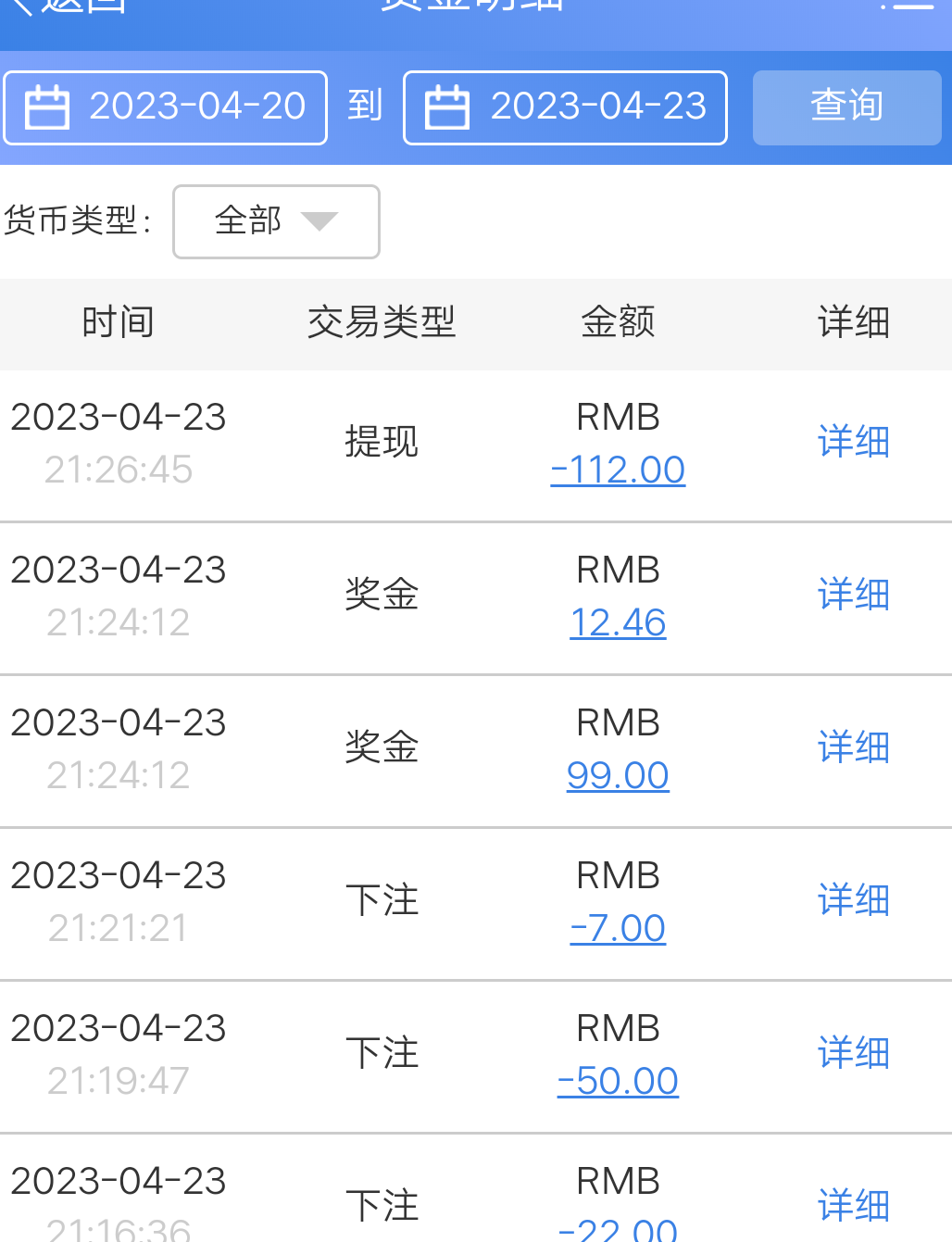Open the -7.00 bet amount link

pyautogui.click(x=618, y=929)
